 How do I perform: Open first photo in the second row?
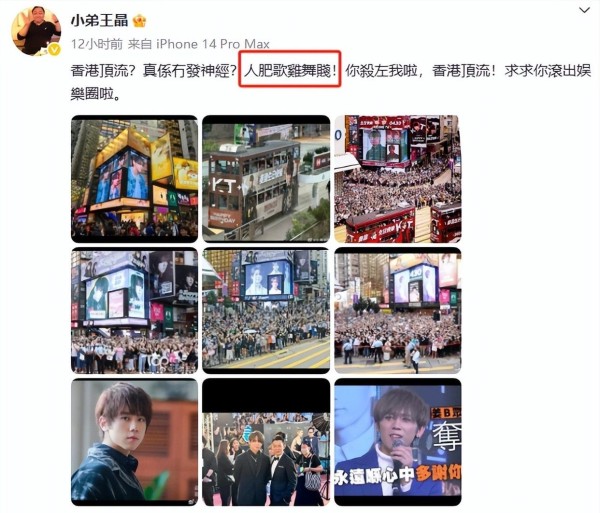click(x=134, y=311)
